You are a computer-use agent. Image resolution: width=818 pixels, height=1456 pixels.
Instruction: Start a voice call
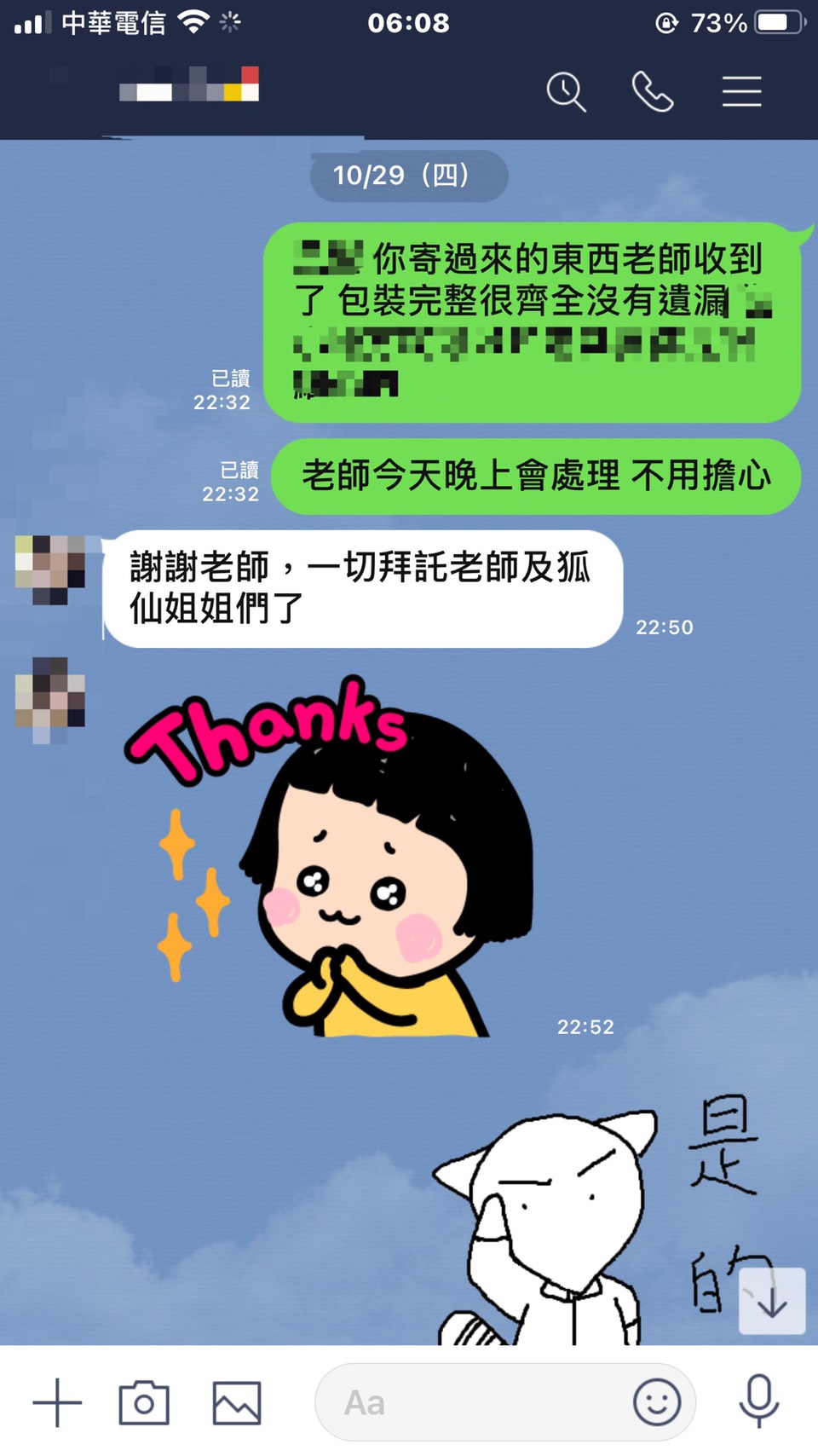click(x=653, y=91)
